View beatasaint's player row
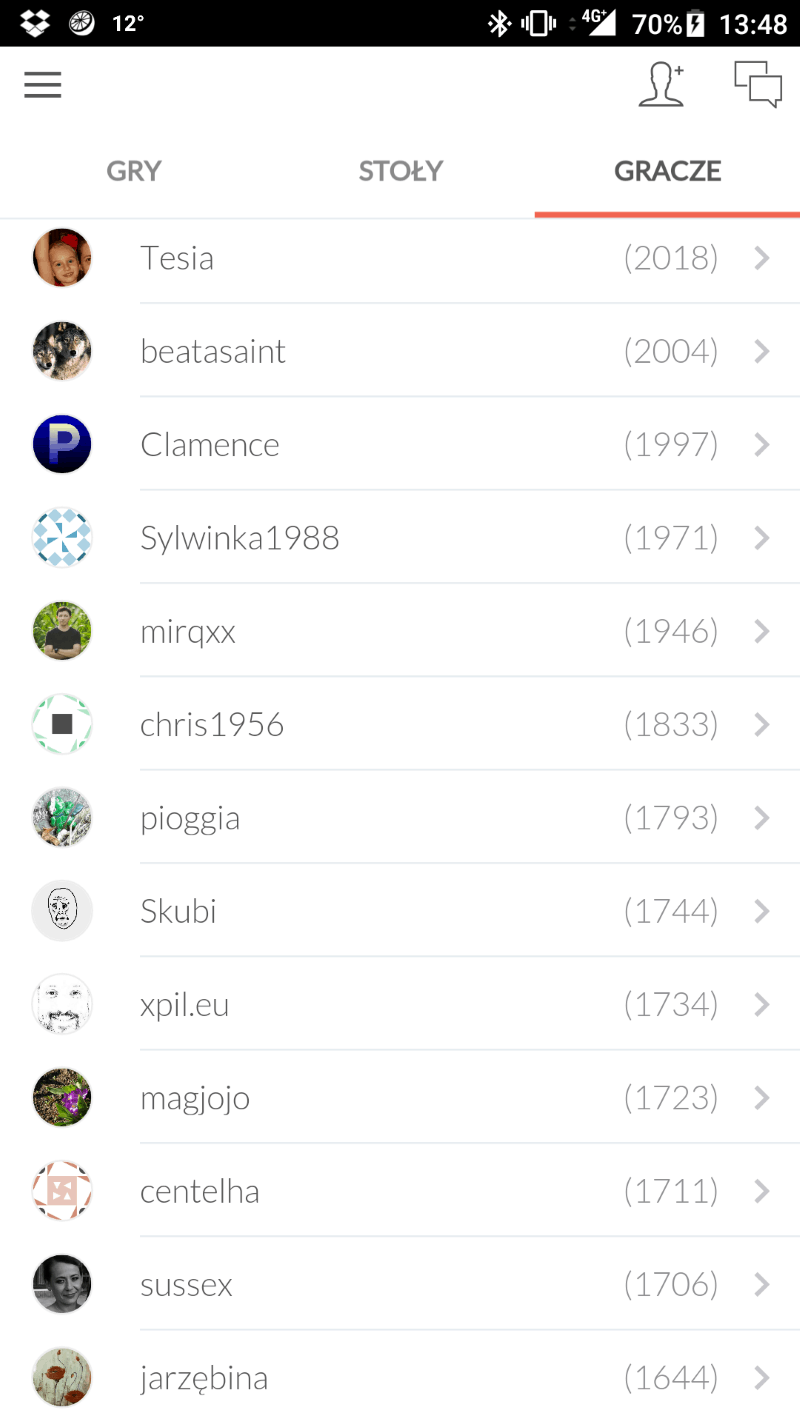 (400, 351)
